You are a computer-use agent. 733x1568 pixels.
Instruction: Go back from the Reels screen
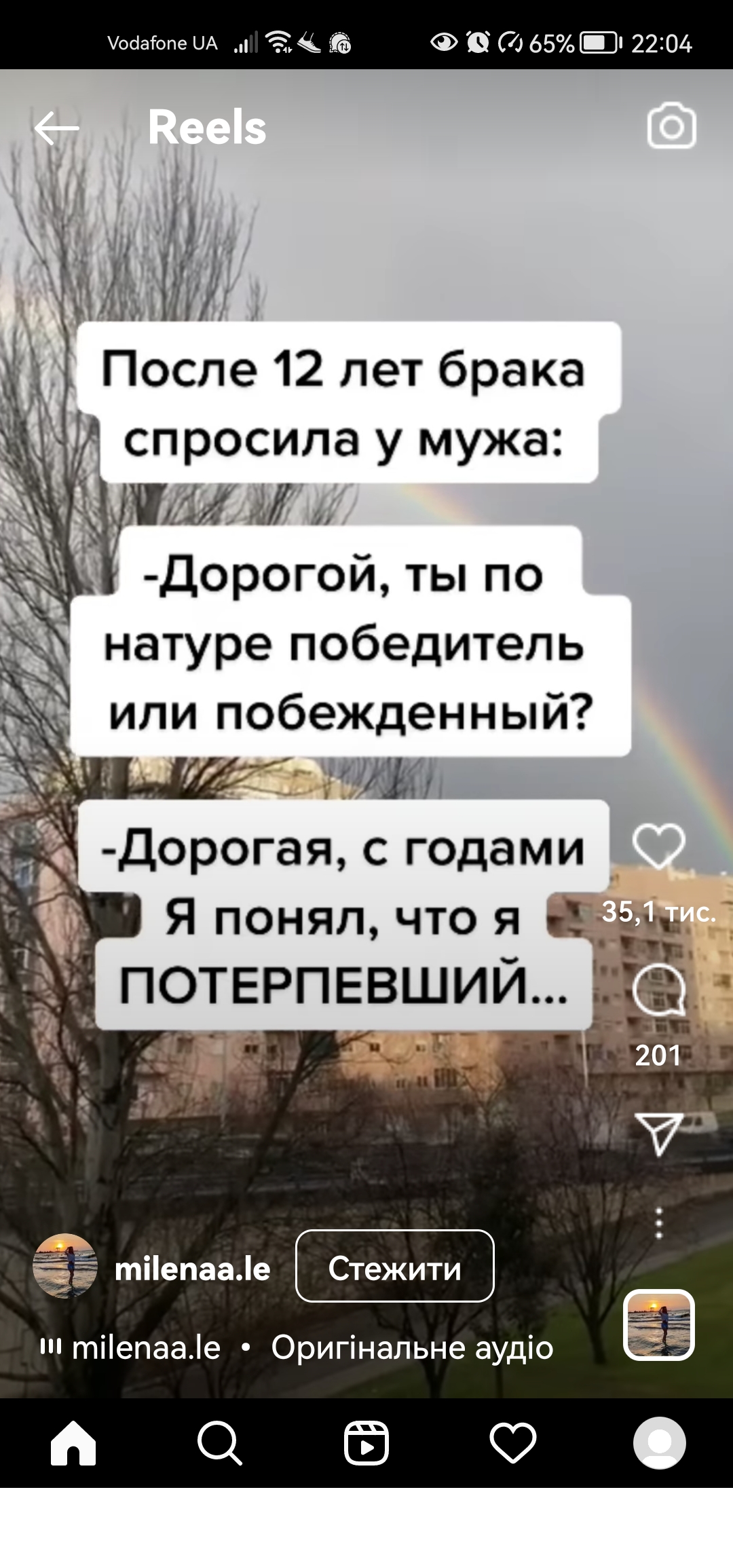[57, 128]
